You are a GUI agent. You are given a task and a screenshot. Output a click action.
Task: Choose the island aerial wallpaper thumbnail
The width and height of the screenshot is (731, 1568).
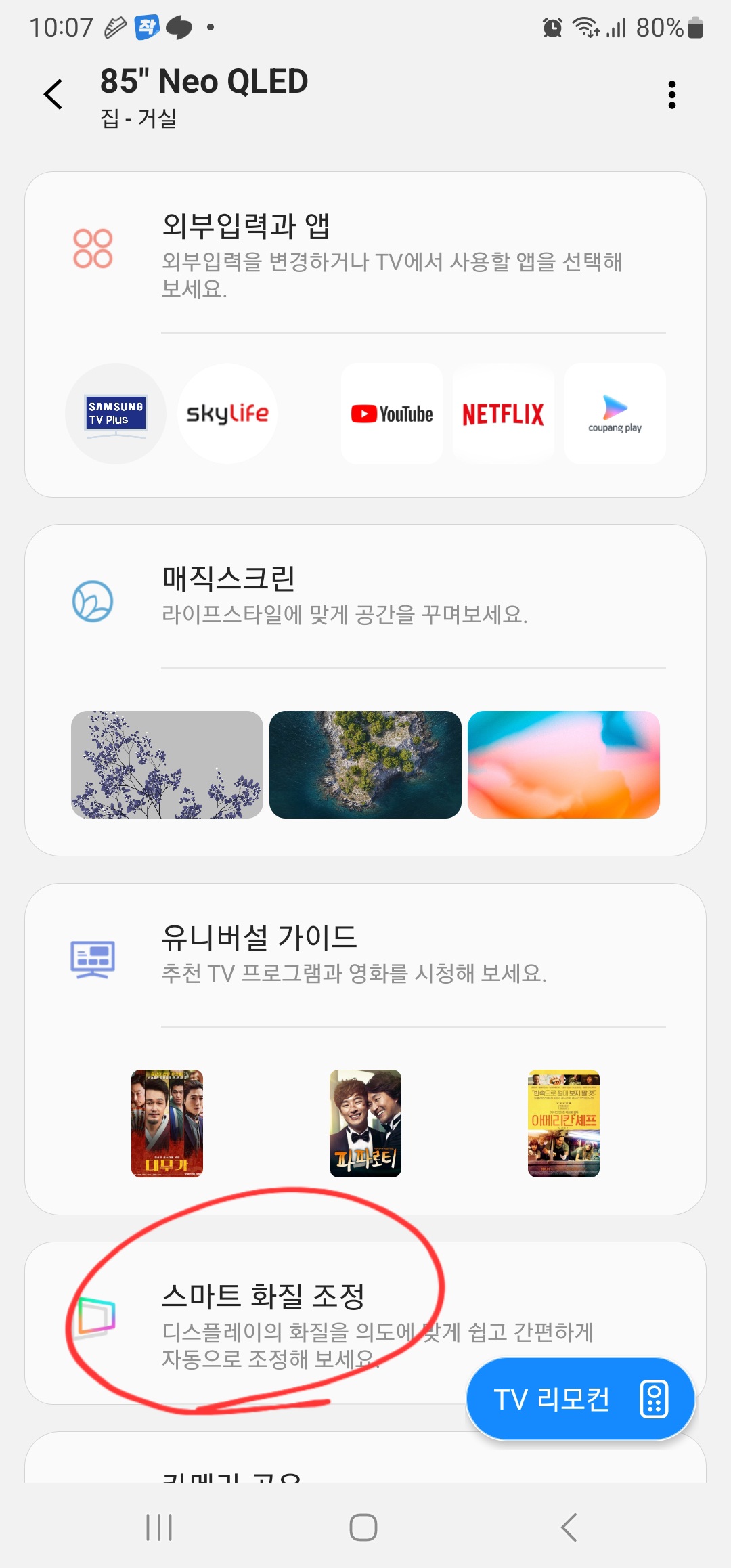365,765
